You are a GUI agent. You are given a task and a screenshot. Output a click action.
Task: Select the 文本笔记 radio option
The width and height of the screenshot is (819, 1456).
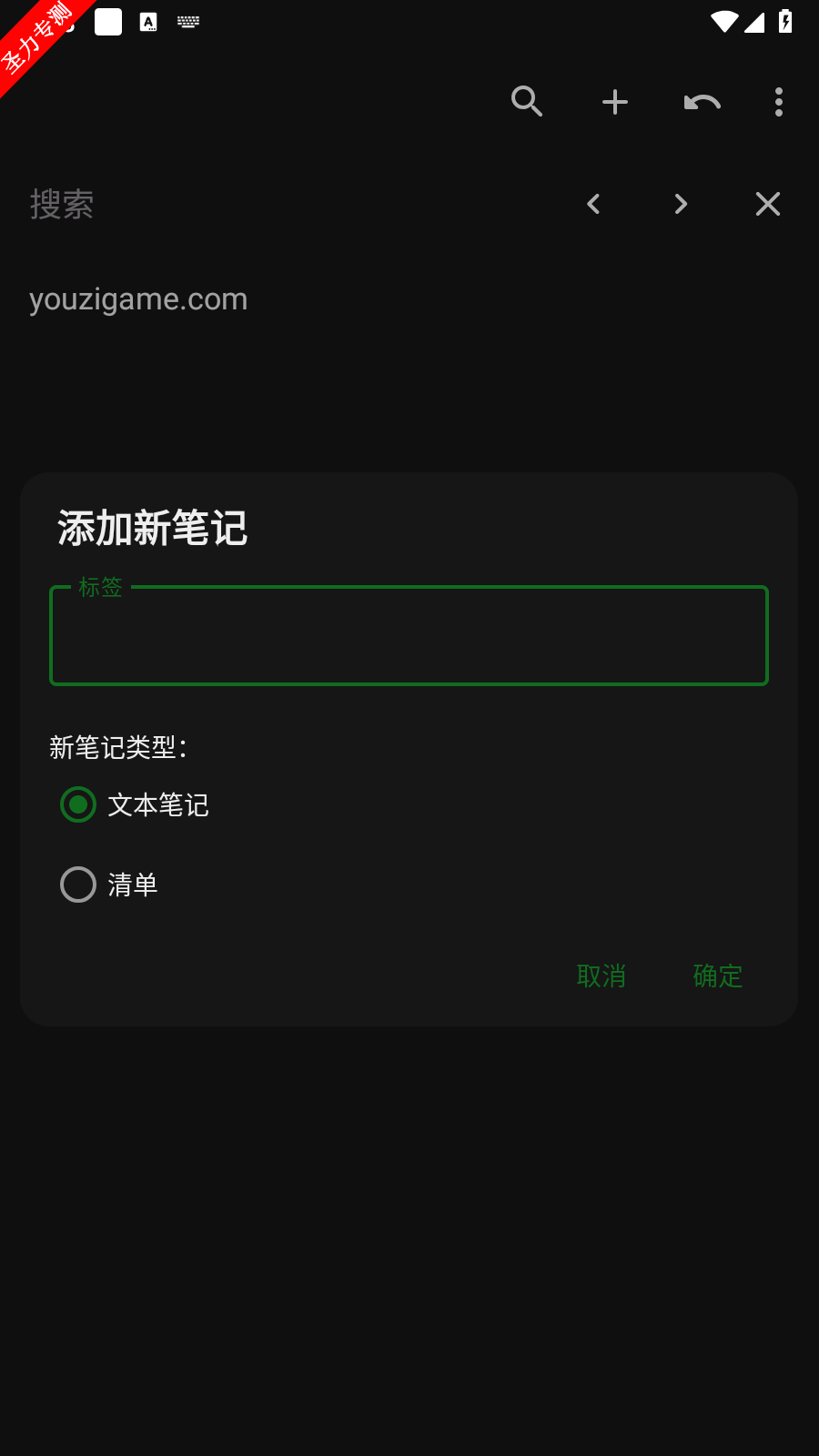pyautogui.click(x=136, y=804)
